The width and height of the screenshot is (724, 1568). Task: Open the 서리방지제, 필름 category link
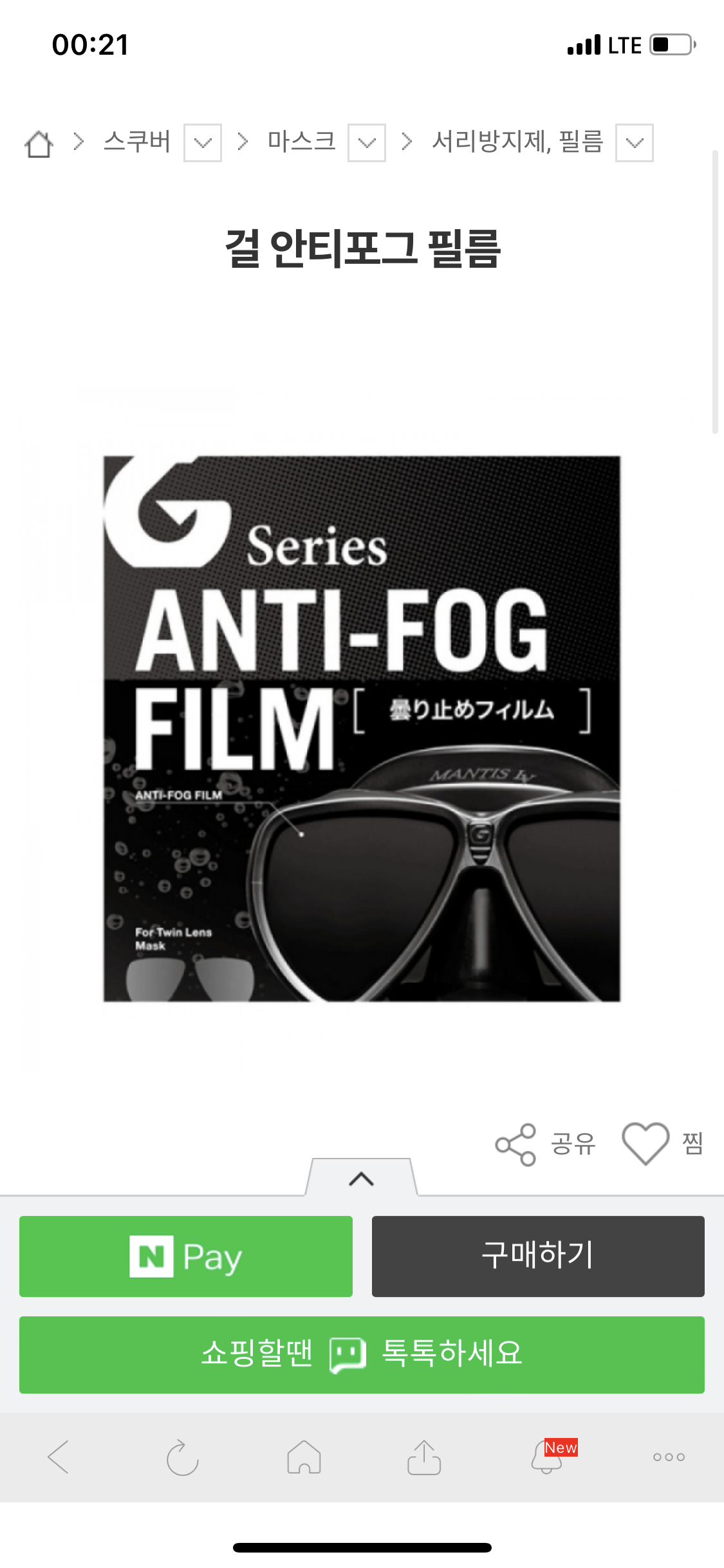(x=517, y=142)
